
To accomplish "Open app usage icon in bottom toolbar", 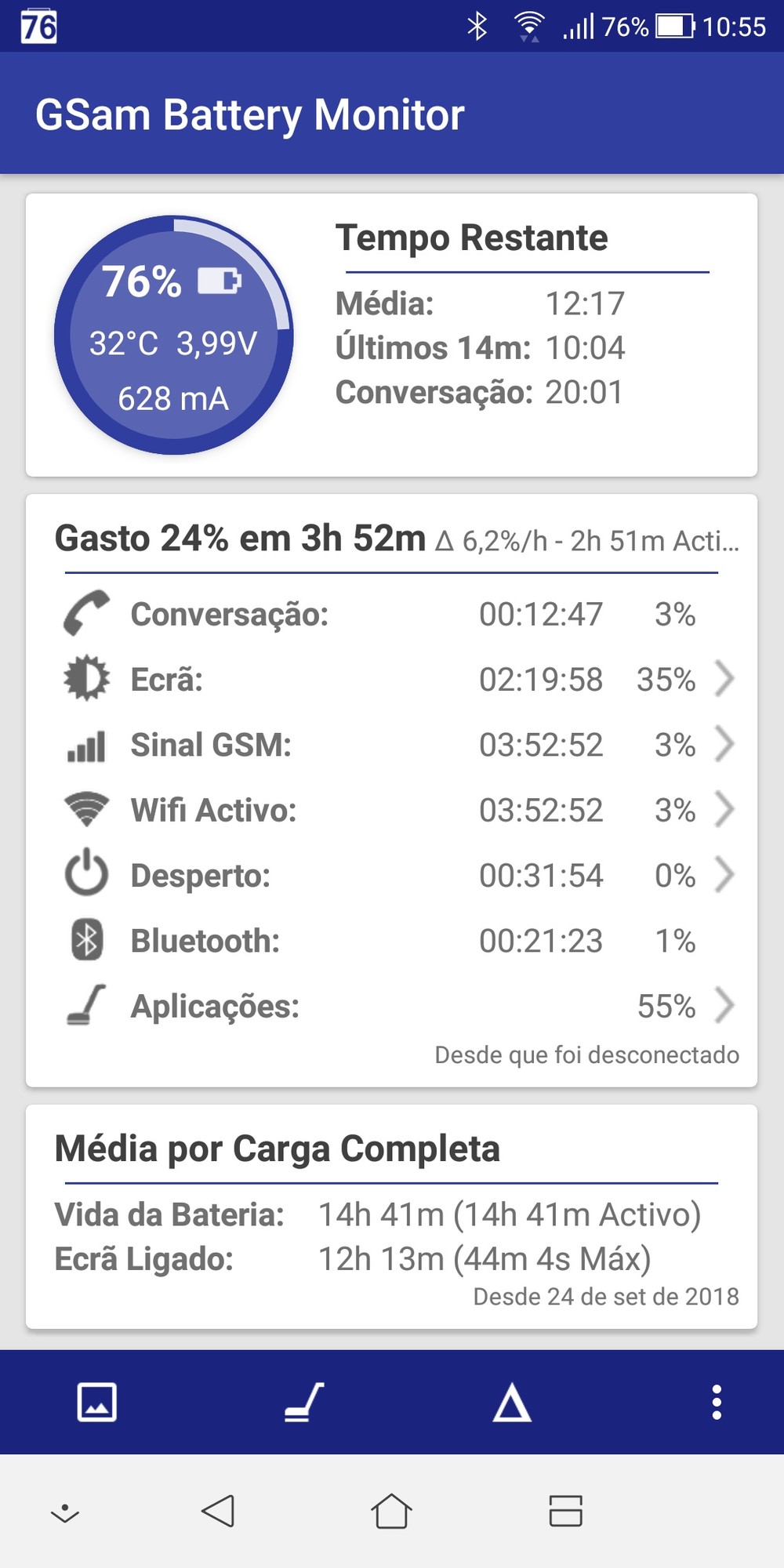I will pos(304,1402).
